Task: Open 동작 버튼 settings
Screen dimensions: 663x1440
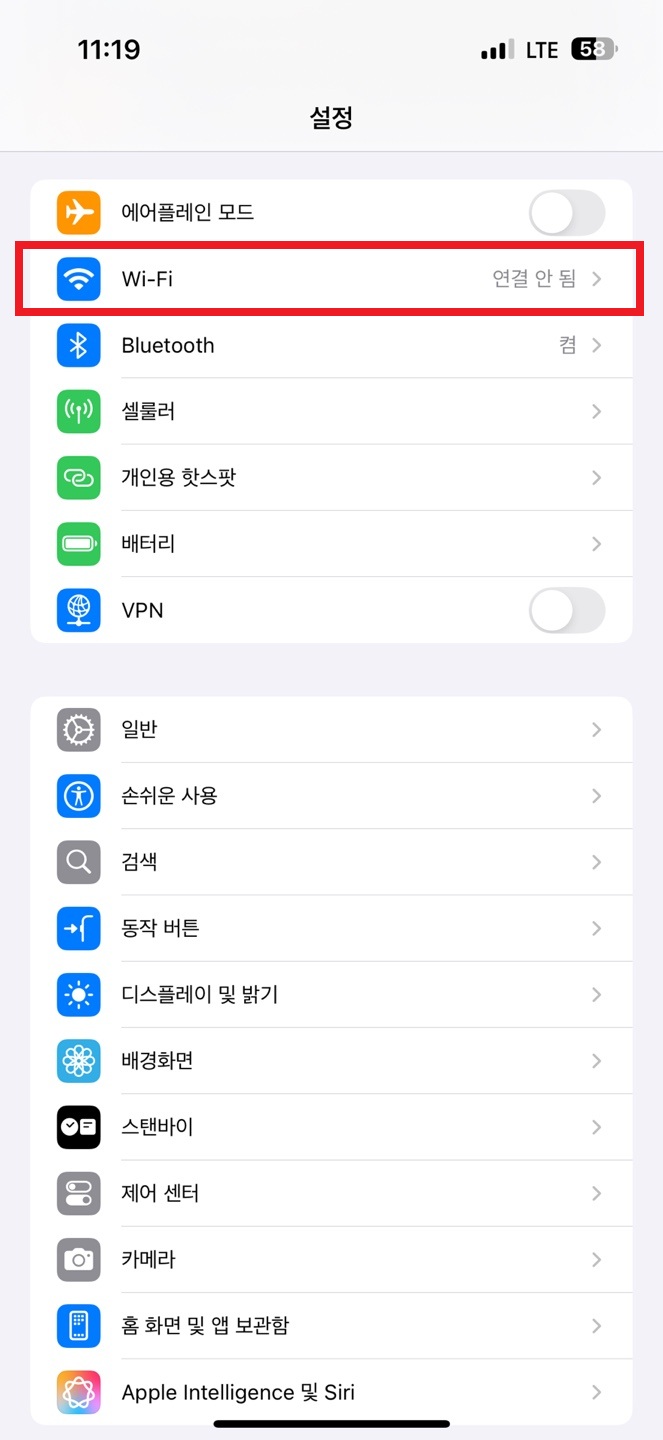Action: coord(330,929)
